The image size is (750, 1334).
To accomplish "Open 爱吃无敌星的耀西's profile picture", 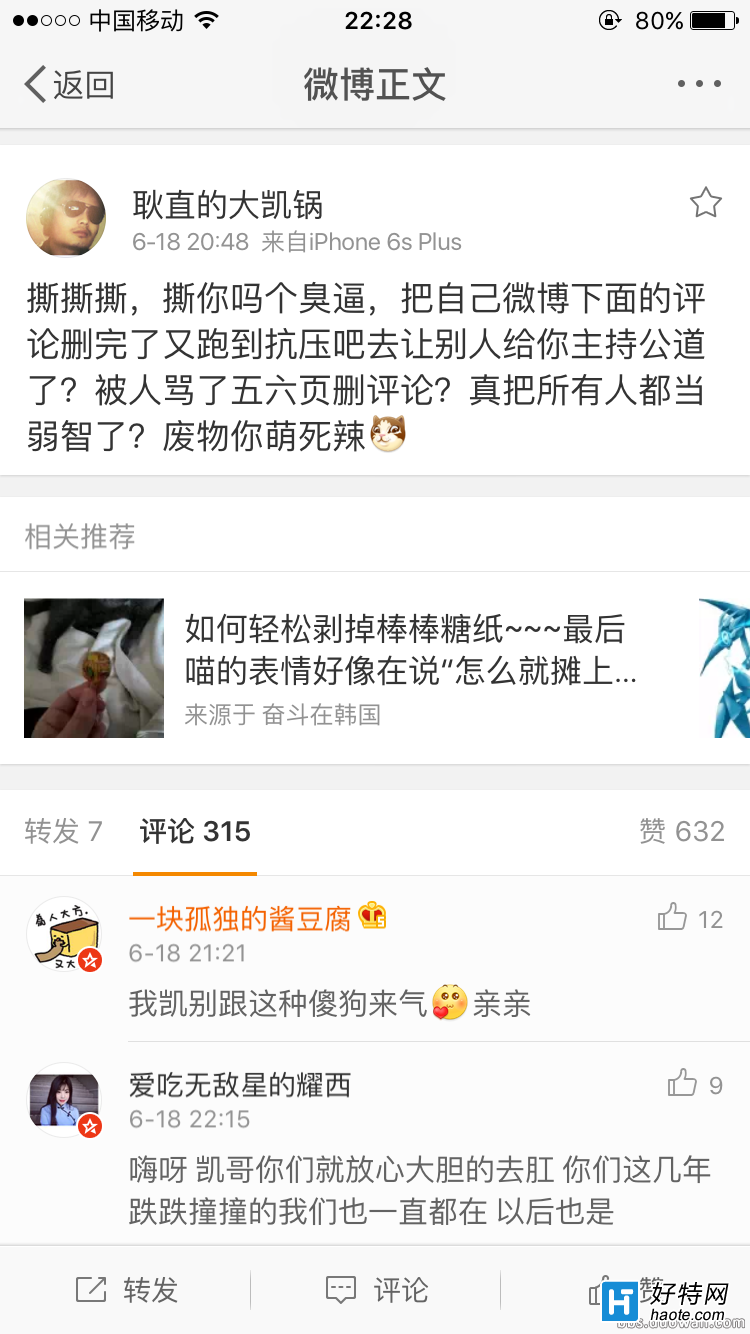I will (x=64, y=1099).
